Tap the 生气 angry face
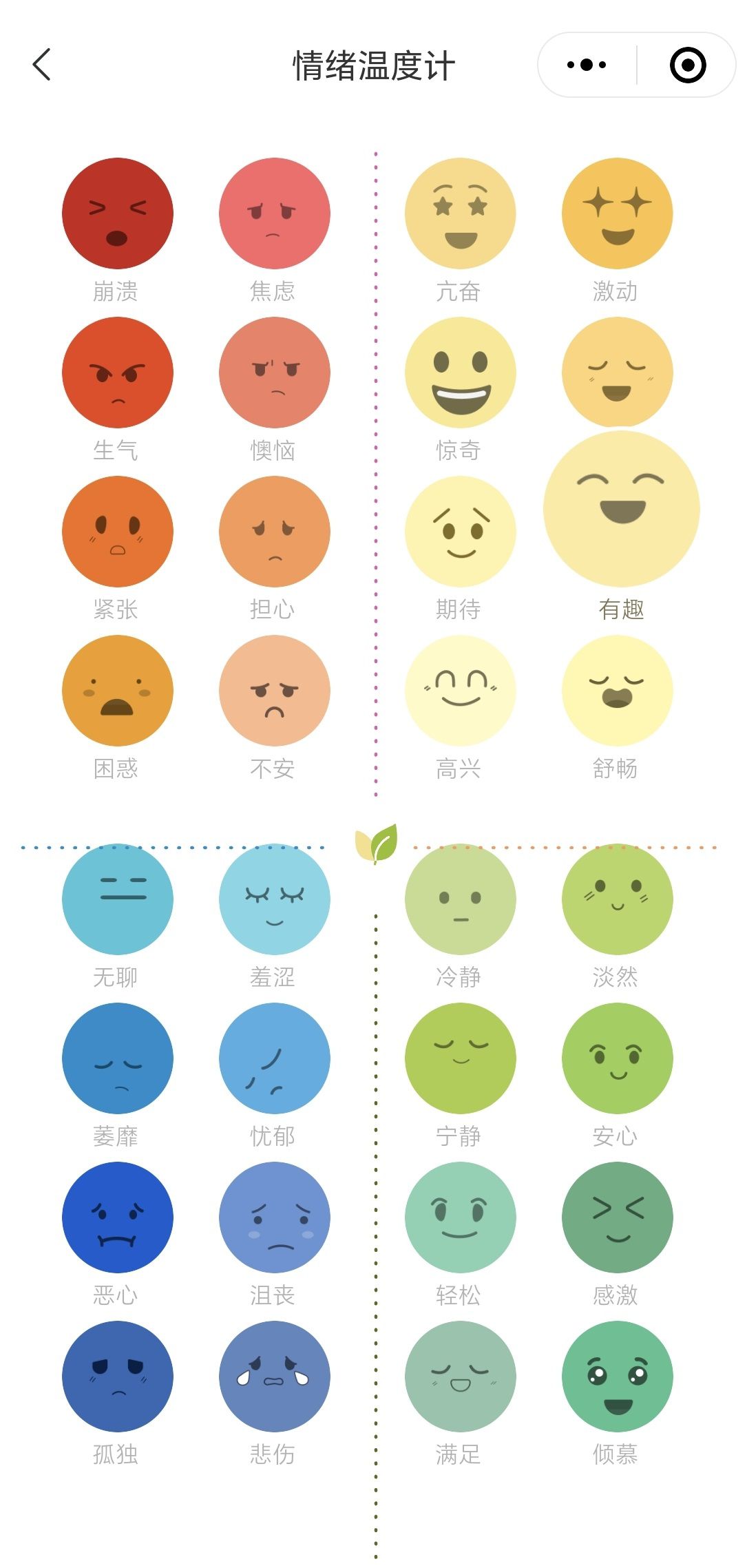 pyautogui.click(x=117, y=373)
